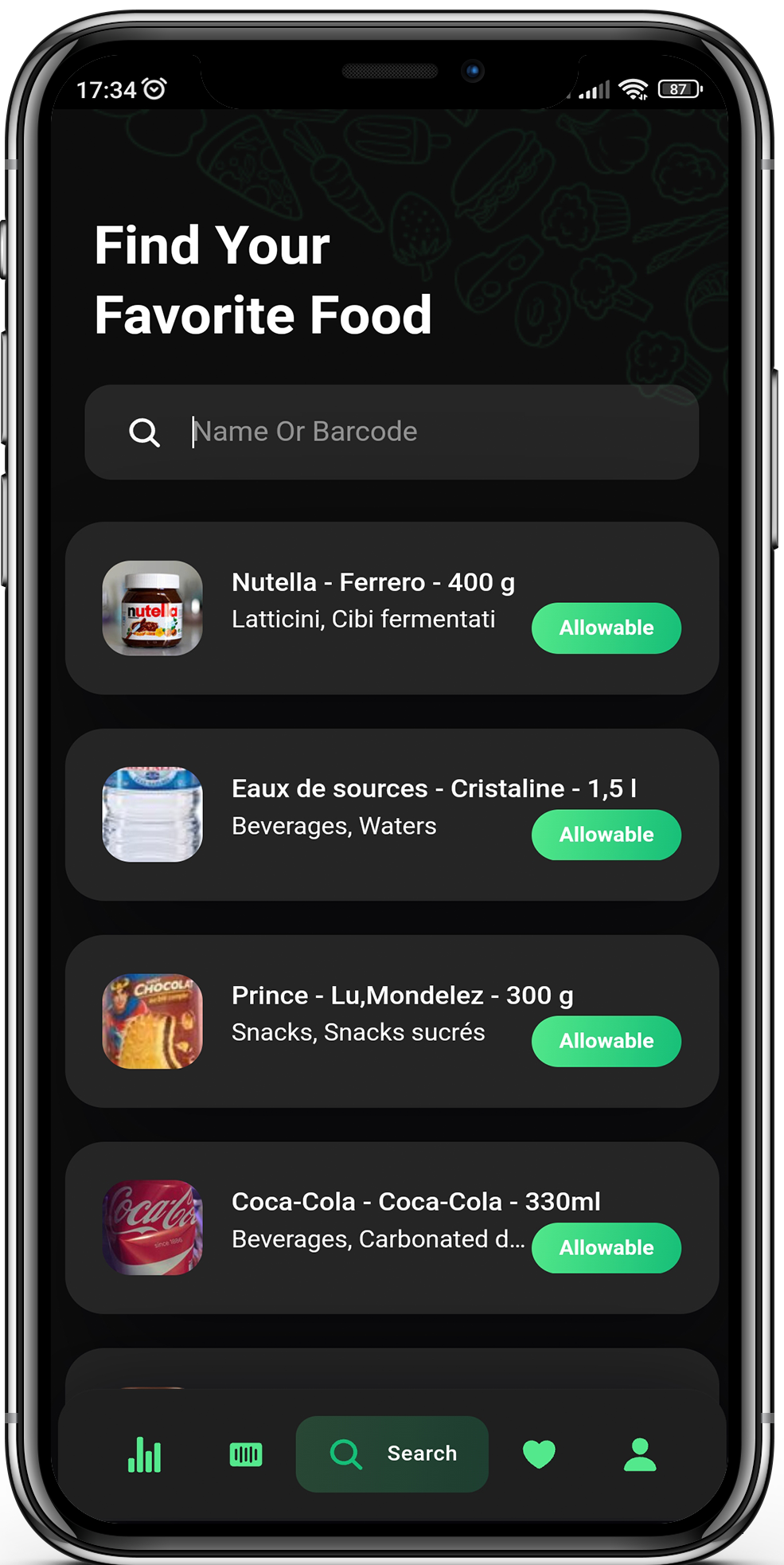Switch to the statistics chart tab

click(145, 1454)
